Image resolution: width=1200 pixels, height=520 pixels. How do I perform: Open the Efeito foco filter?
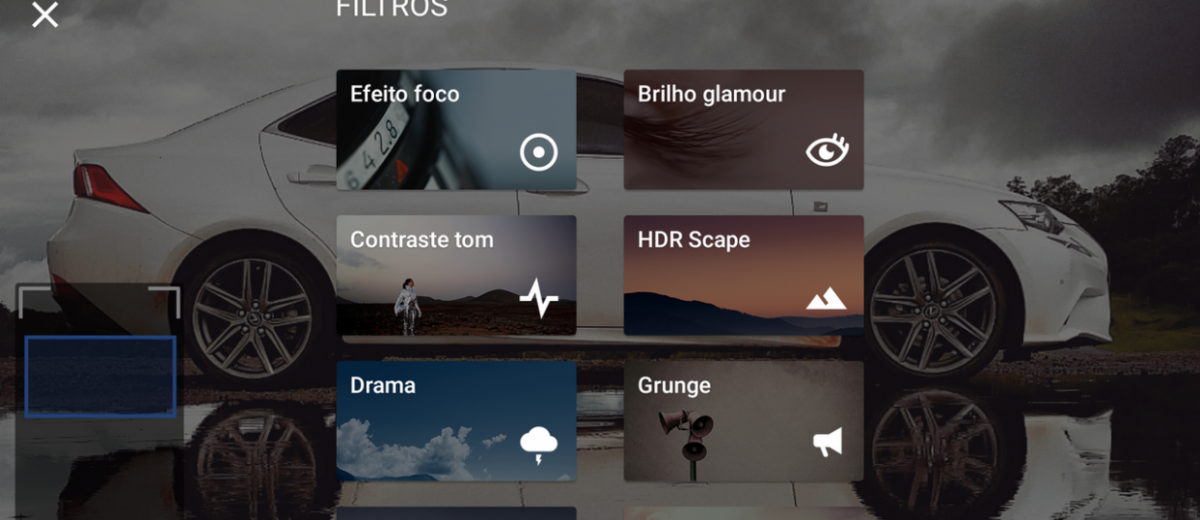click(x=456, y=130)
